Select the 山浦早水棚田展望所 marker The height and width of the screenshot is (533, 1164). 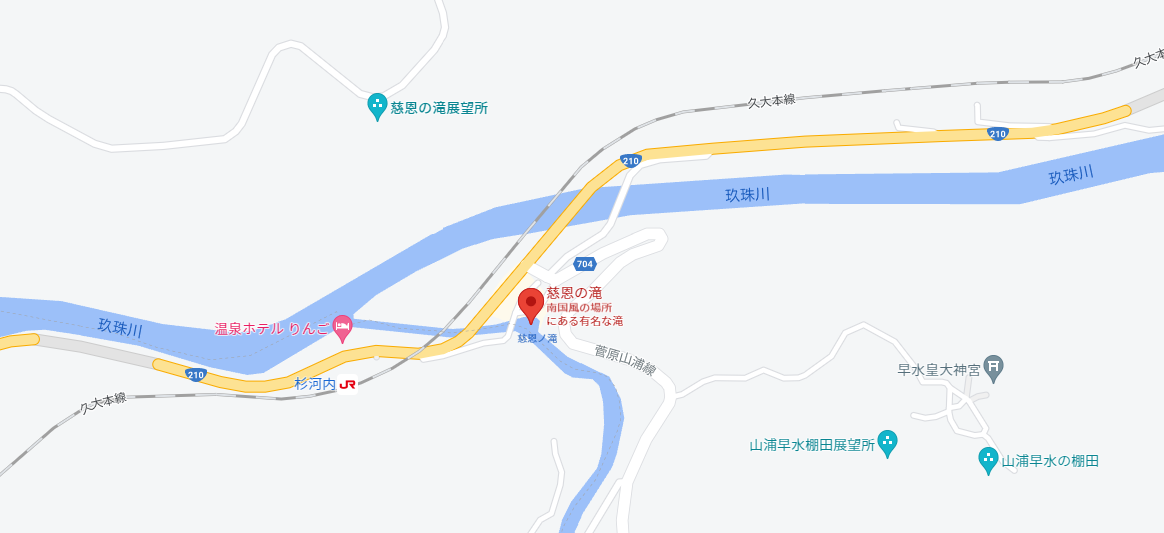coord(887,441)
